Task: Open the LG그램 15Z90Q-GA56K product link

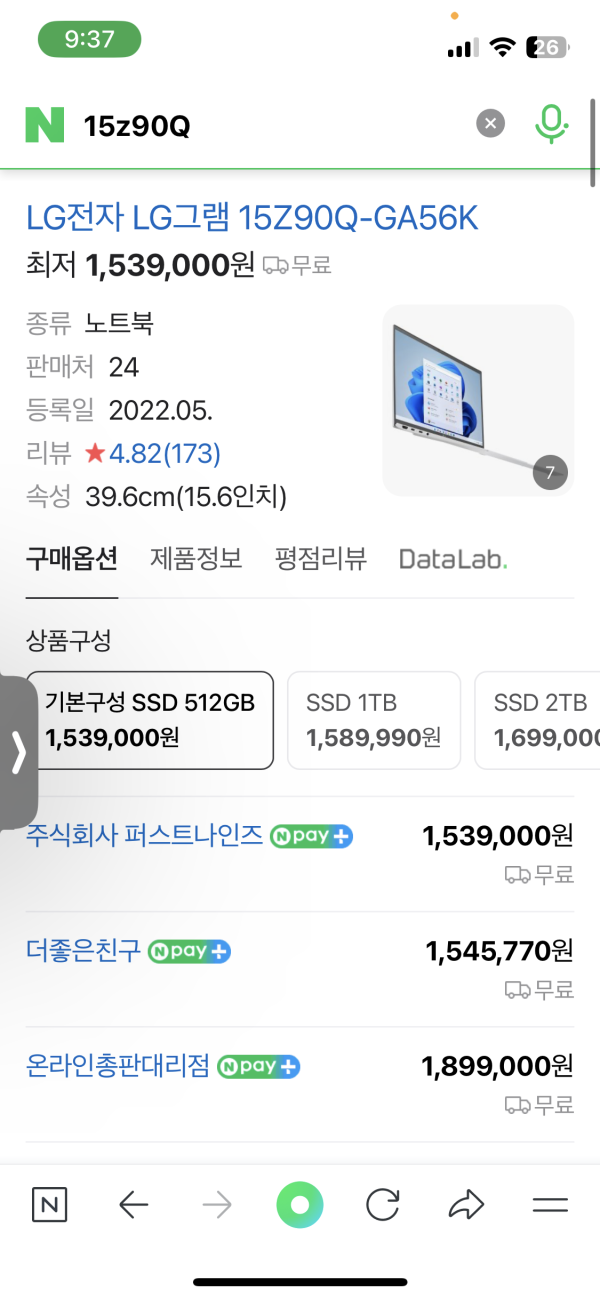Action: 252,216
